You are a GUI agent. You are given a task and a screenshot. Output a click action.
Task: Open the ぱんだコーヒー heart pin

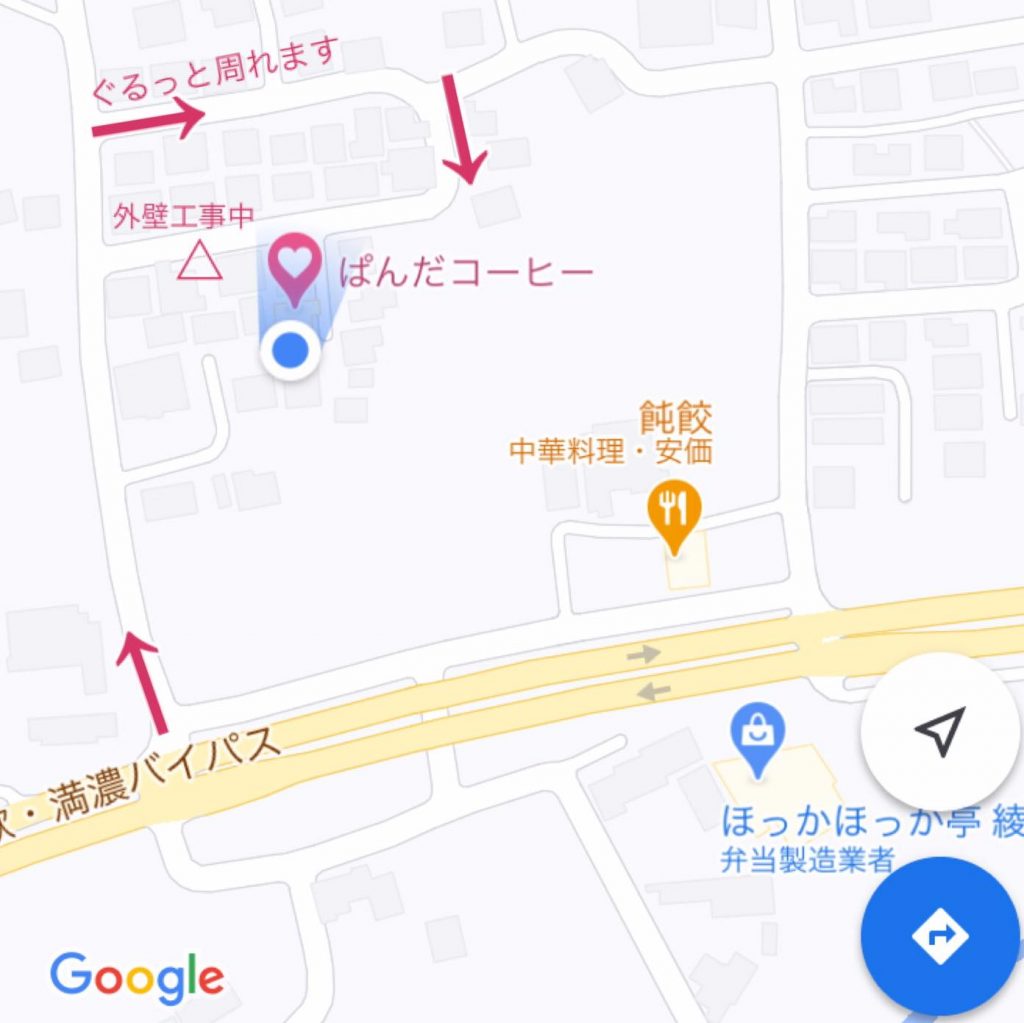point(294,266)
